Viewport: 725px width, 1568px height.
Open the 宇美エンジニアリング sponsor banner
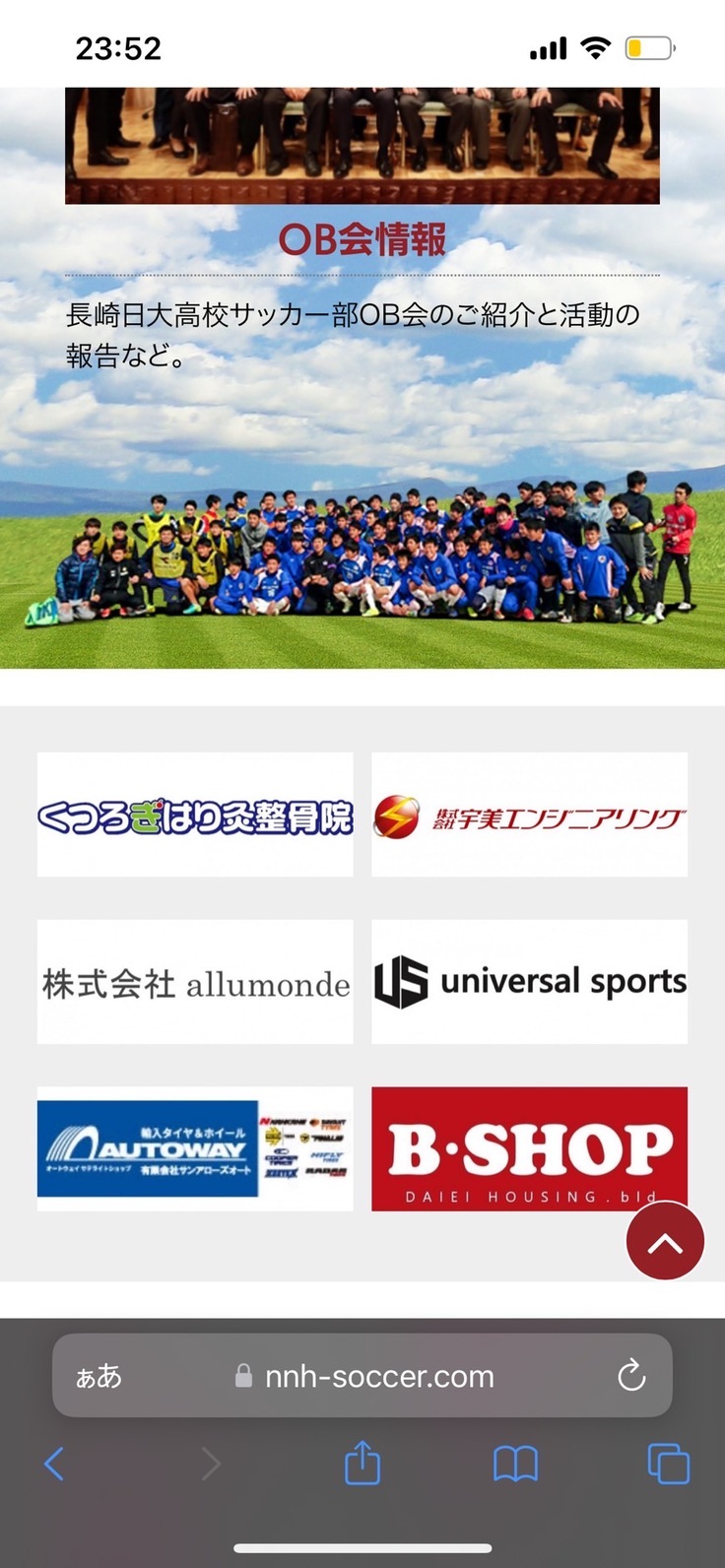coord(529,816)
